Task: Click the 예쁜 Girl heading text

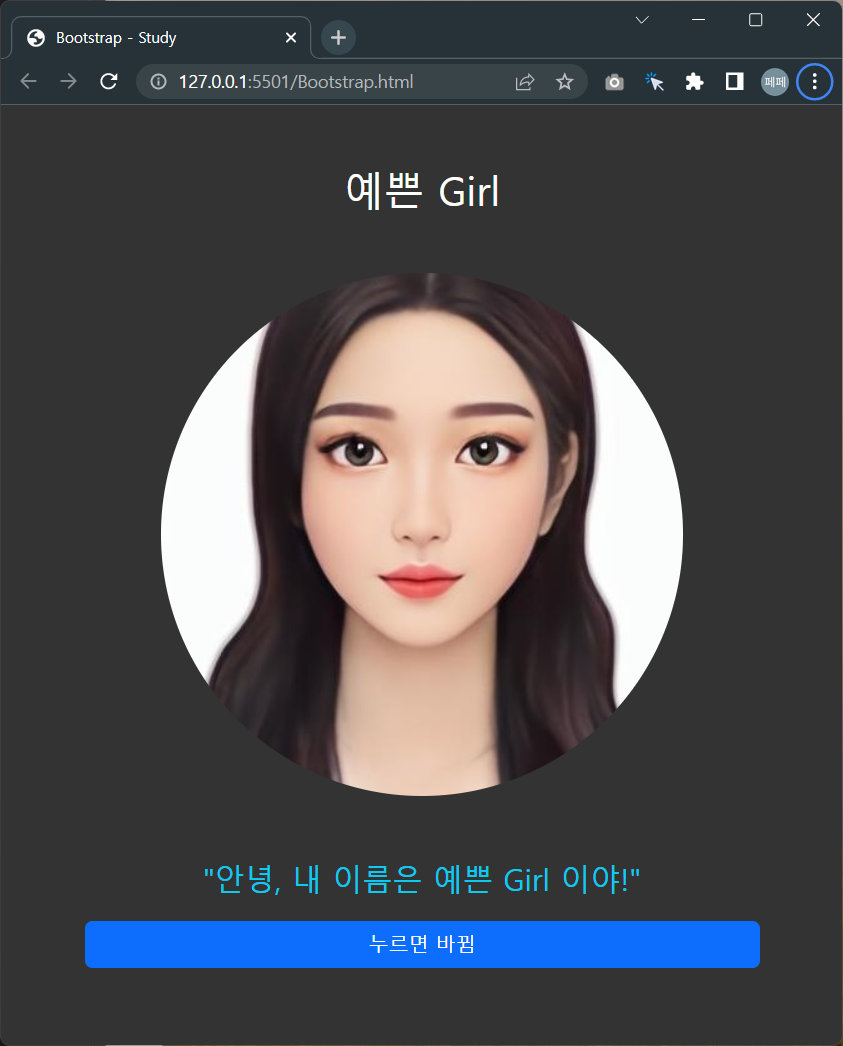Action: coord(421,191)
